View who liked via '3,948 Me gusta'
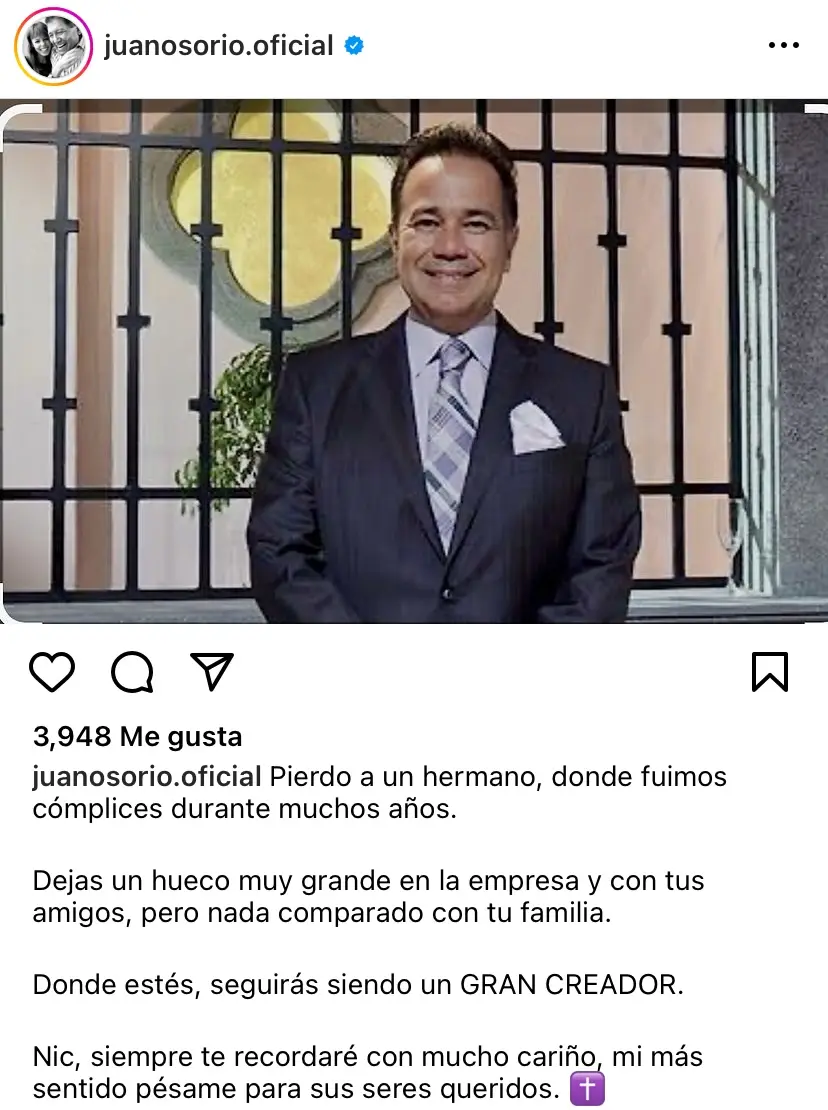This screenshot has height=1110, width=828. (x=135, y=736)
